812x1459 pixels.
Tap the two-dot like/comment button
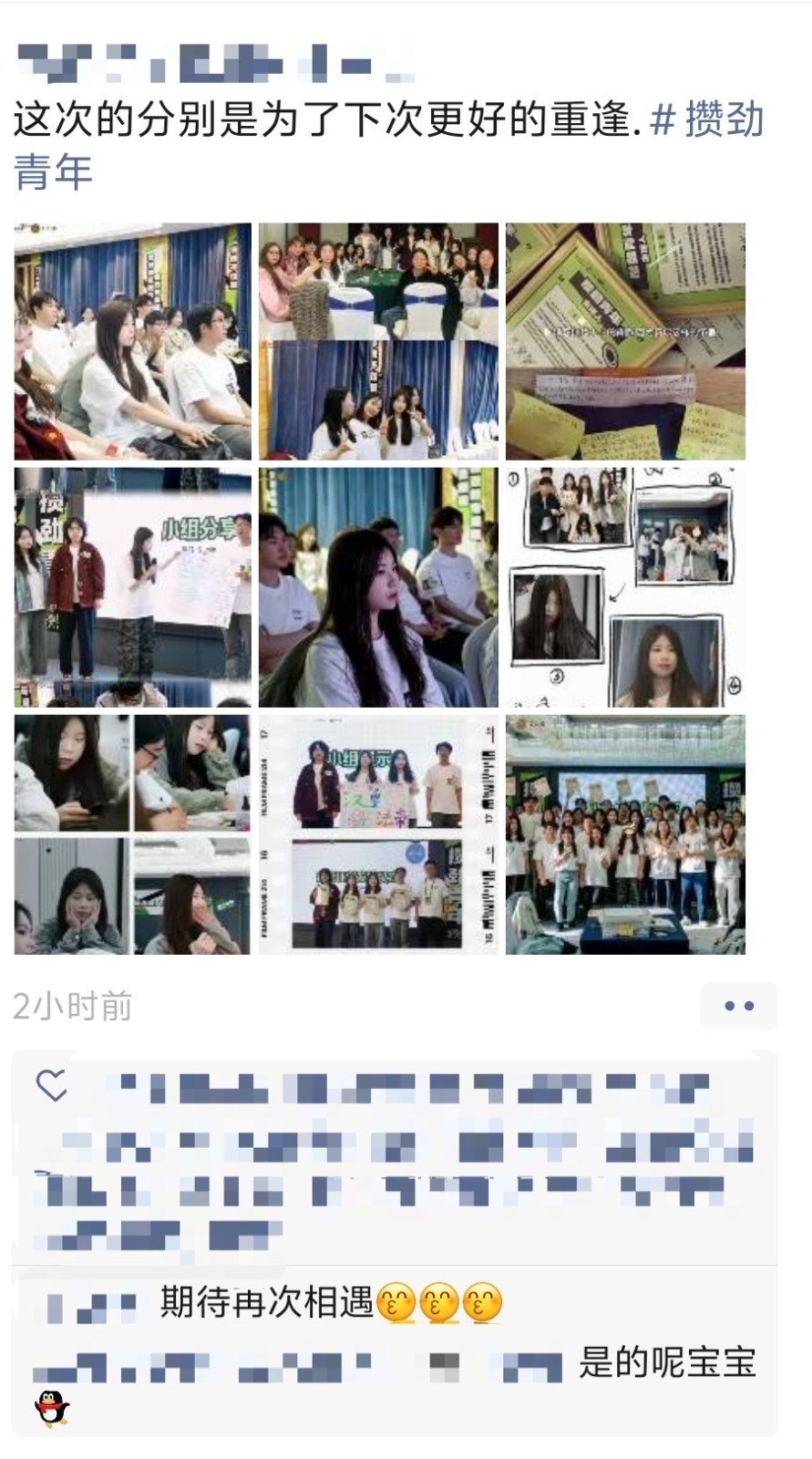point(738,1006)
